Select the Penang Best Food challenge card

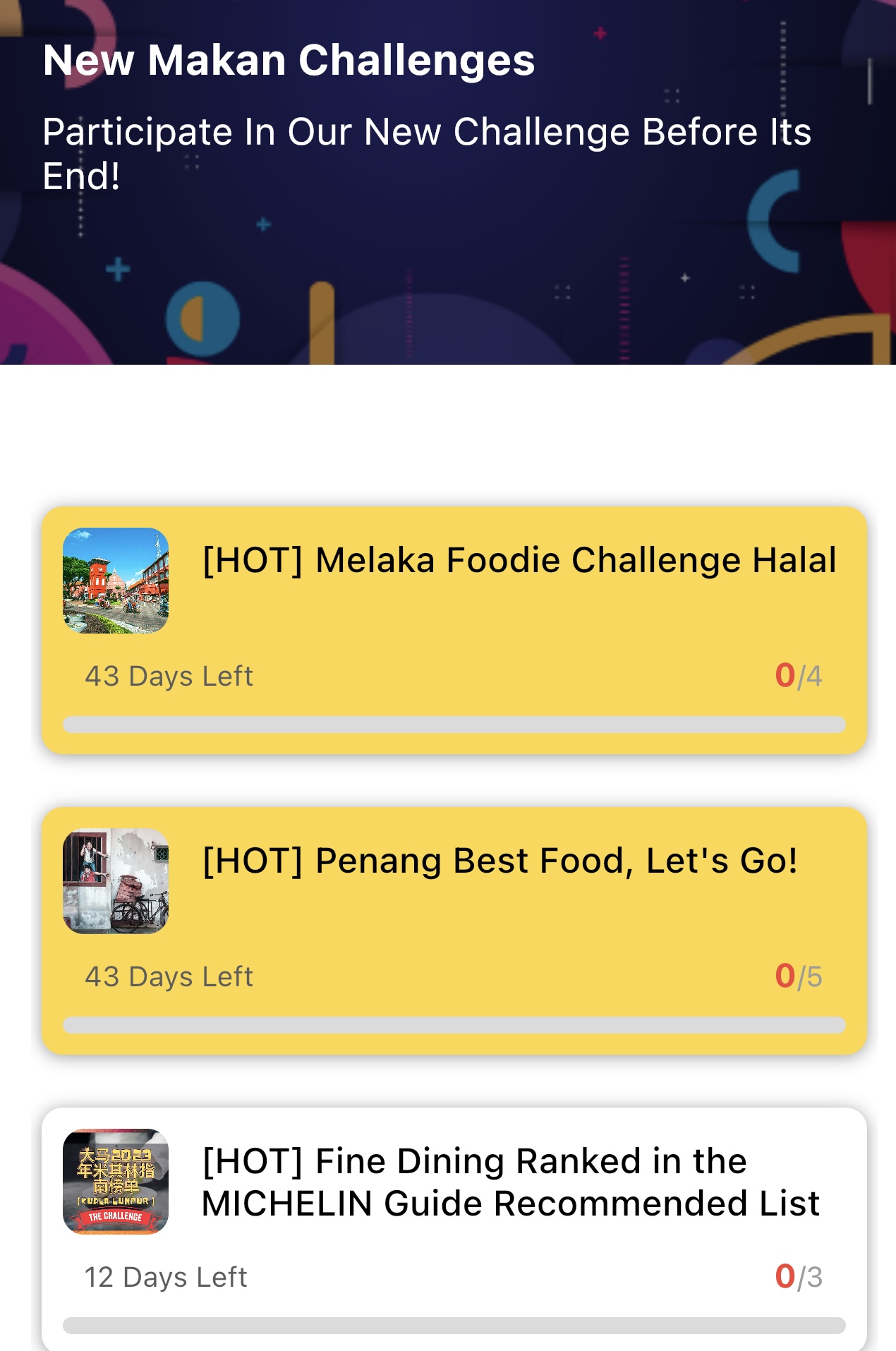tap(454, 930)
